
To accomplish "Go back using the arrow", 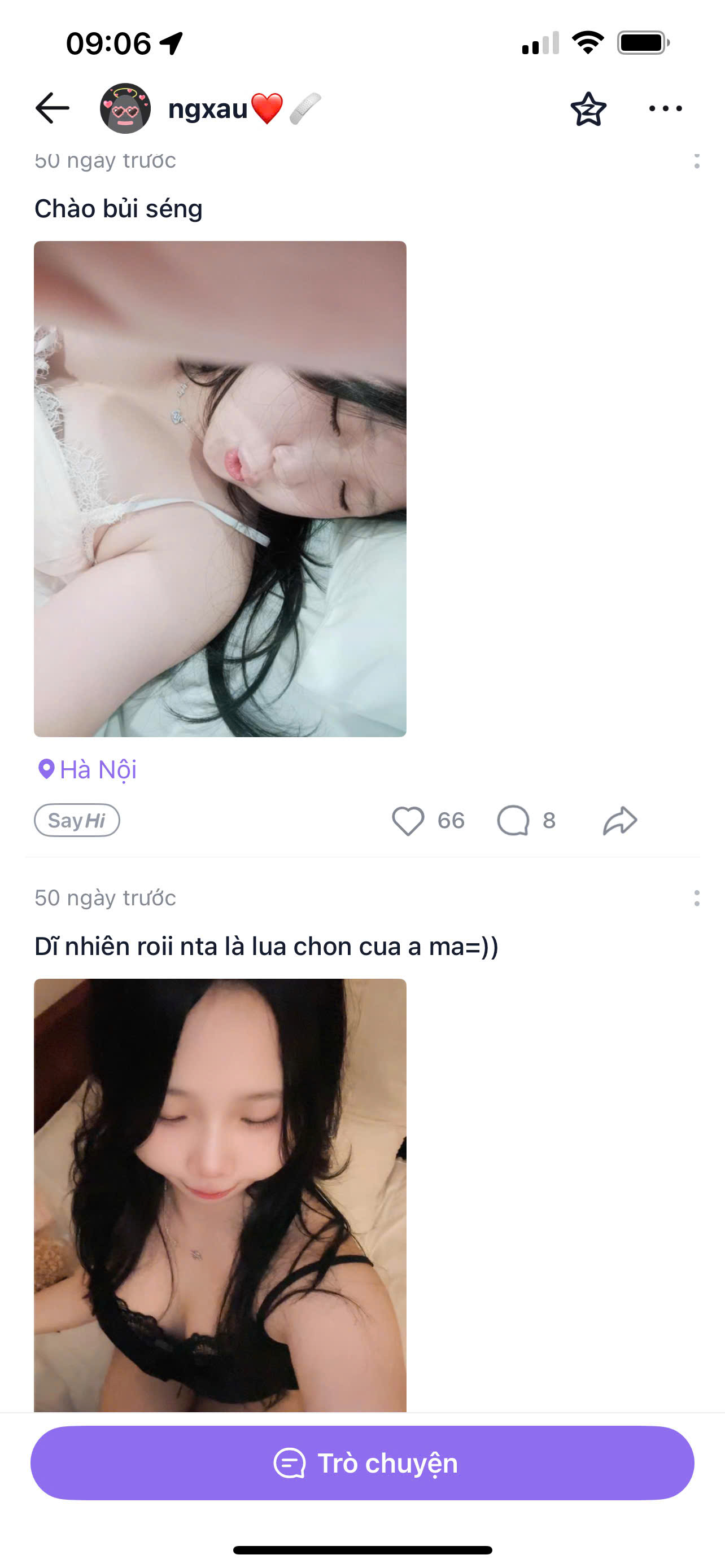I will [x=53, y=108].
